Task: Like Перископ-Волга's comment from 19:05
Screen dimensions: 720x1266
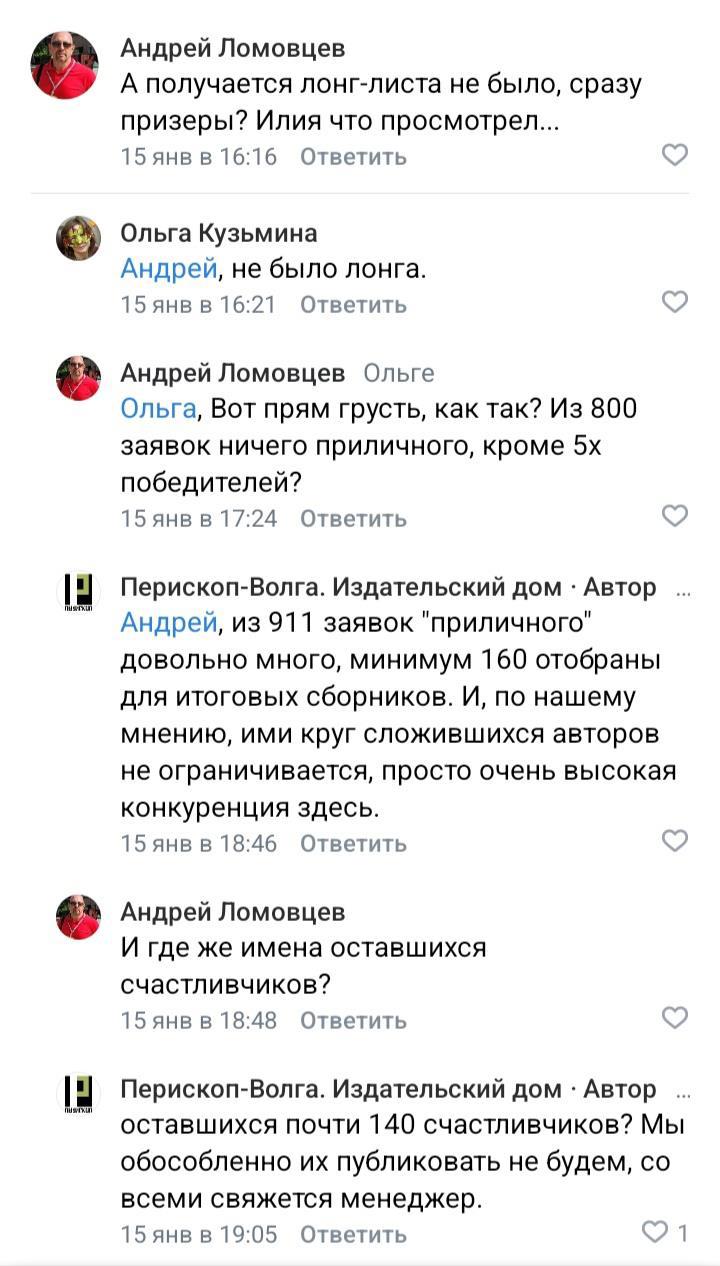Action: point(656,1232)
